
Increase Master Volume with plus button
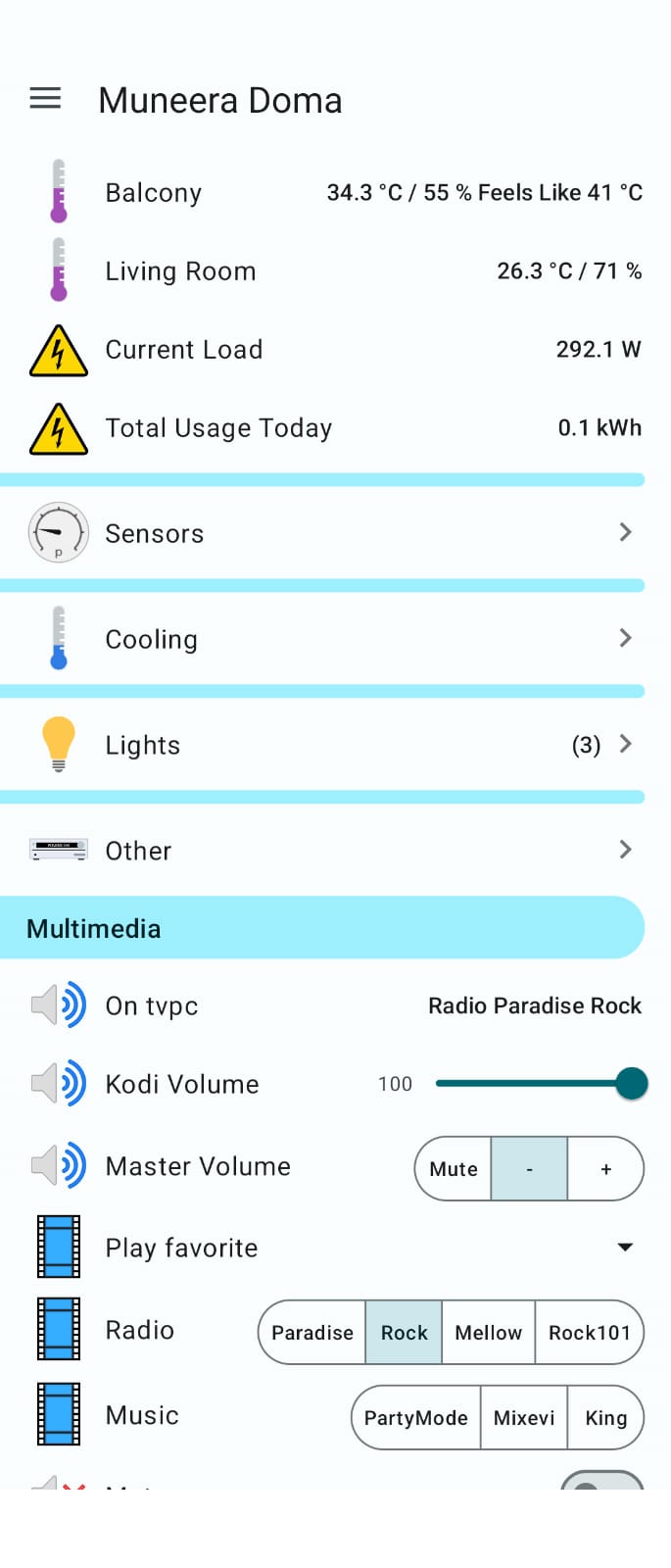click(x=605, y=1168)
